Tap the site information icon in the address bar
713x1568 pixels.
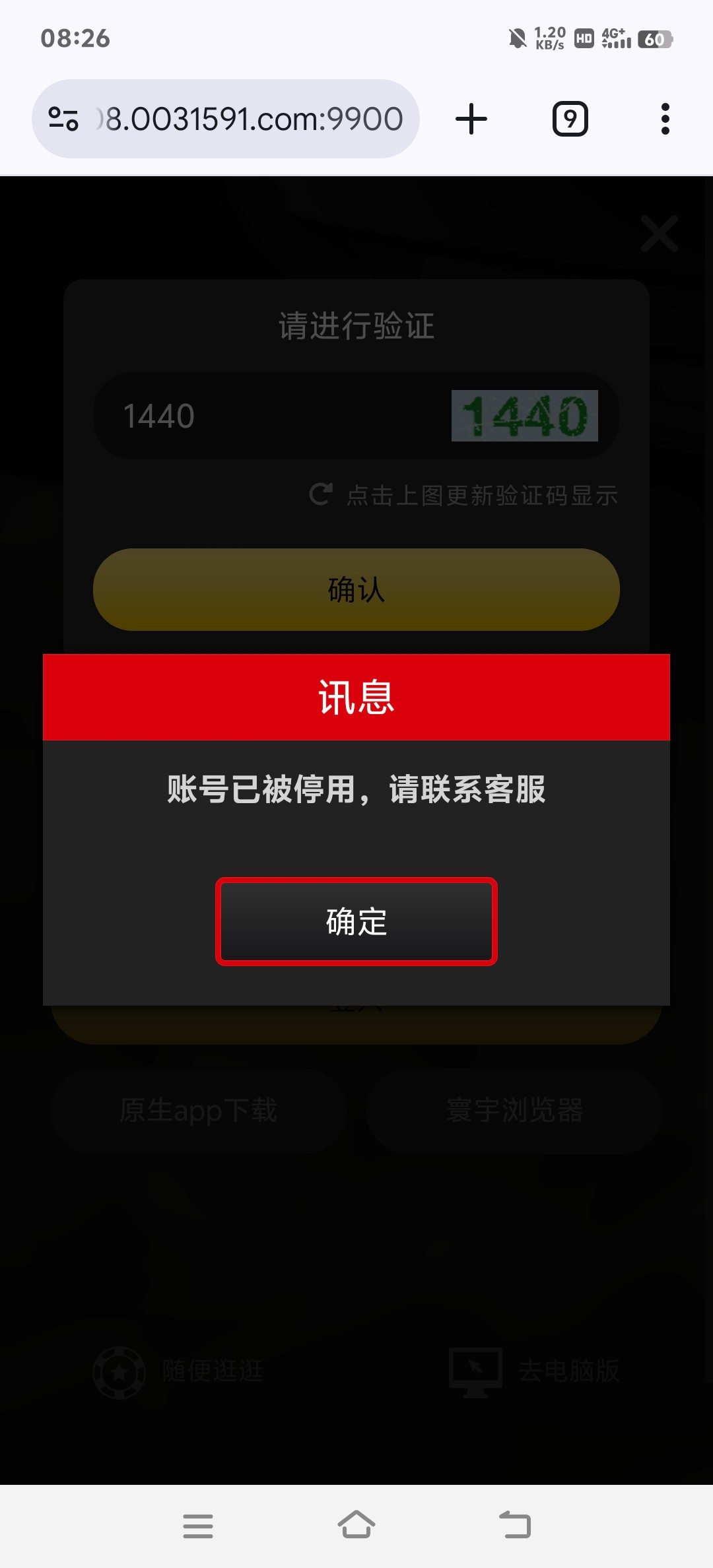(x=63, y=119)
